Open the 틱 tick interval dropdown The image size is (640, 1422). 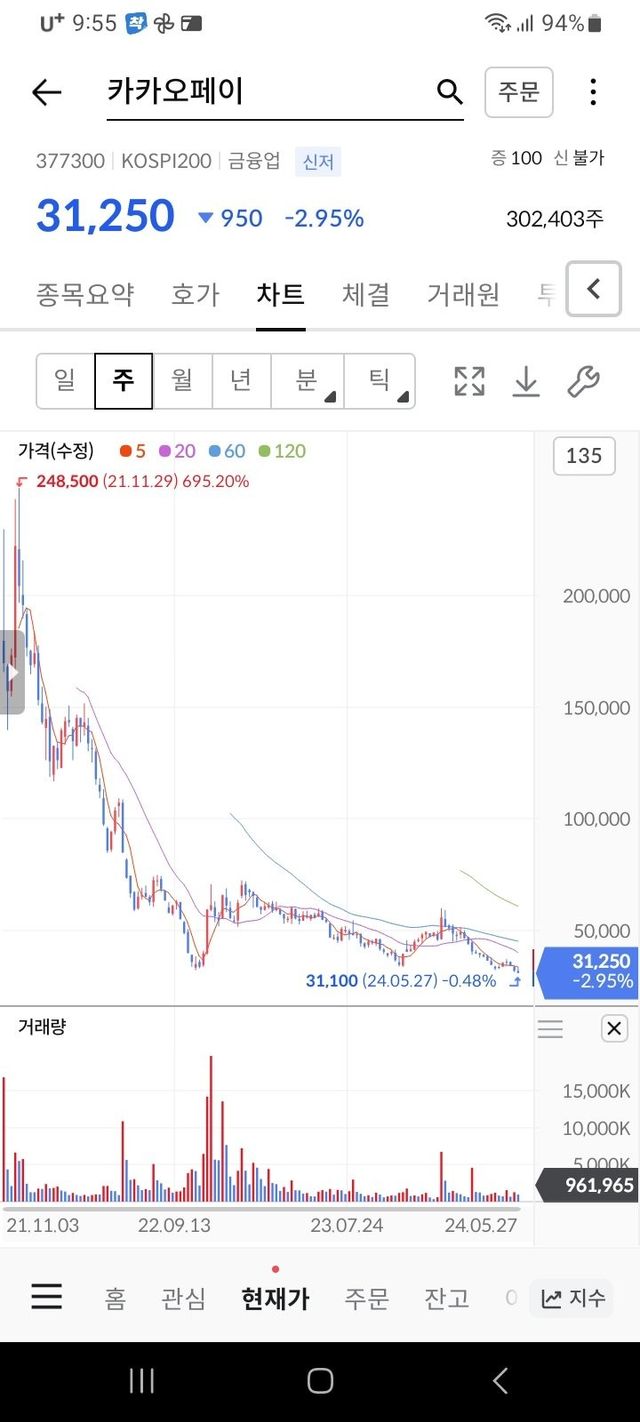[380, 380]
